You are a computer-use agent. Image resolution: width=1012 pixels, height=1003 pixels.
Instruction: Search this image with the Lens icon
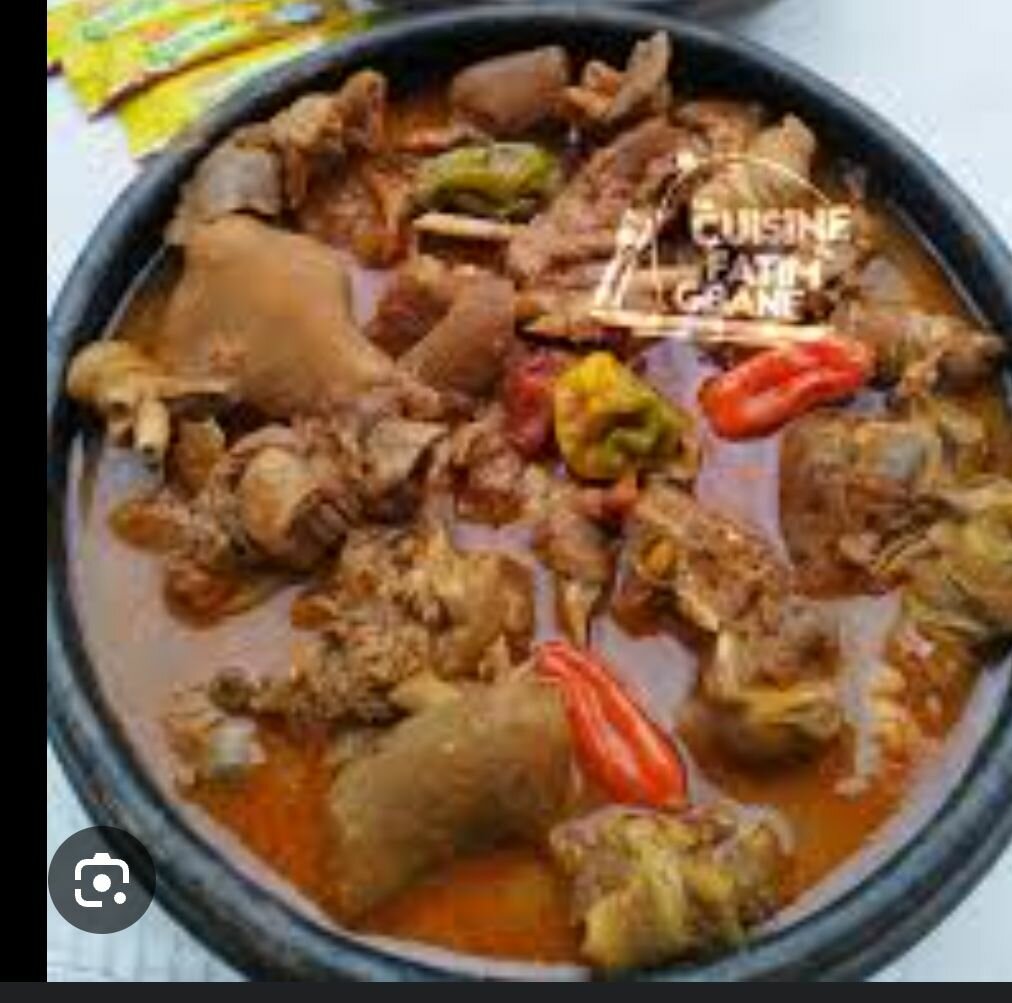coord(102,879)
